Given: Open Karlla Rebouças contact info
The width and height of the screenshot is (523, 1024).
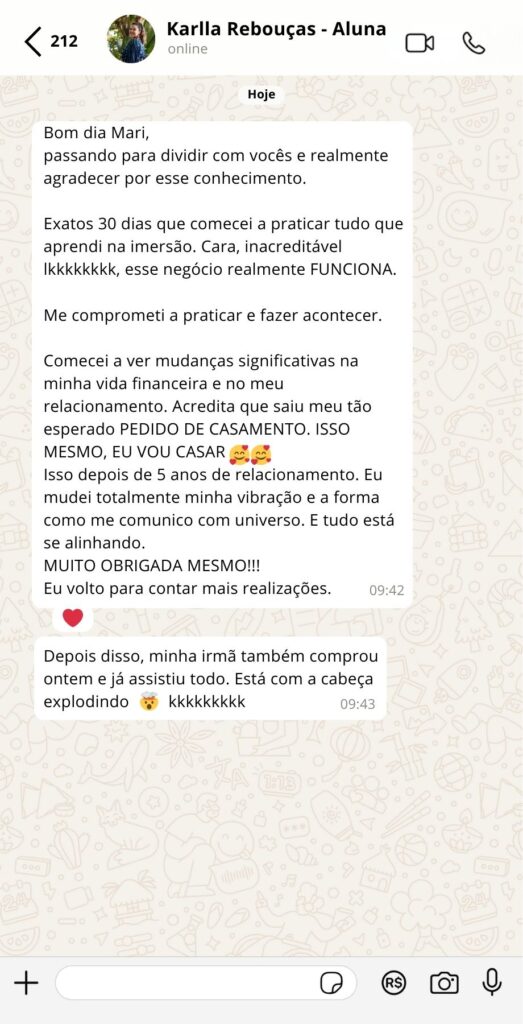Looking at the screenshot, I should [276, 38].
